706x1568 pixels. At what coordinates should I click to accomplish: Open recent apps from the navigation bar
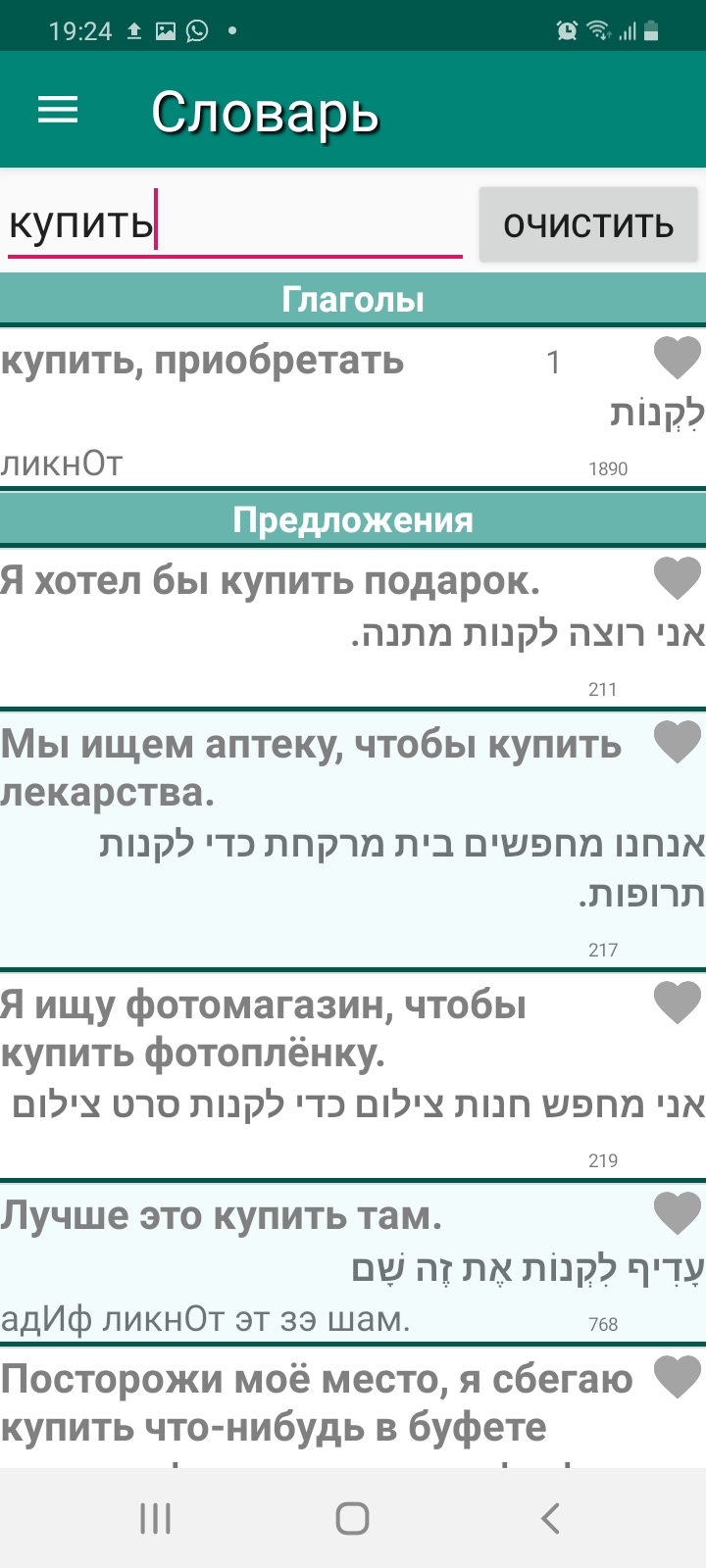pos(155,1518)
